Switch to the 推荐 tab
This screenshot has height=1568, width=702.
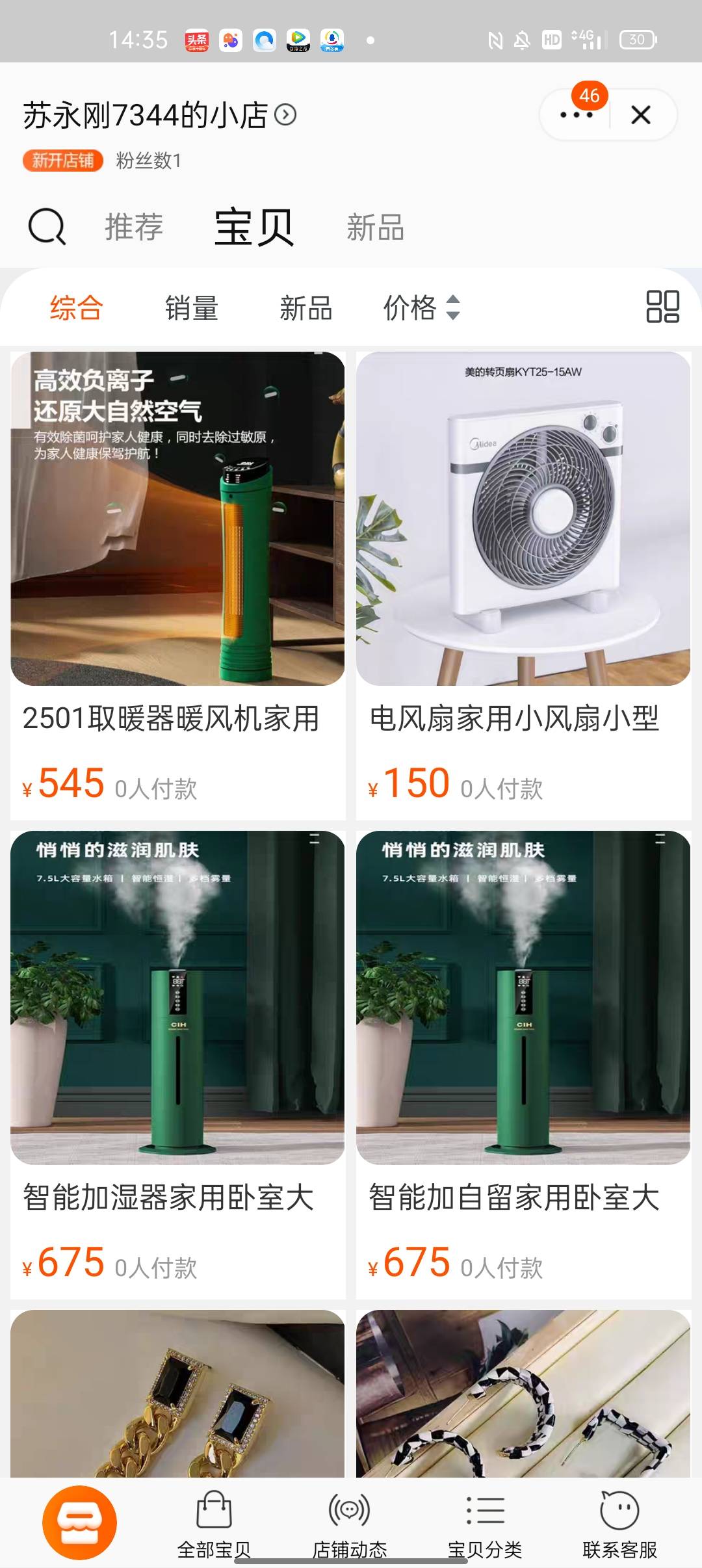134,227
